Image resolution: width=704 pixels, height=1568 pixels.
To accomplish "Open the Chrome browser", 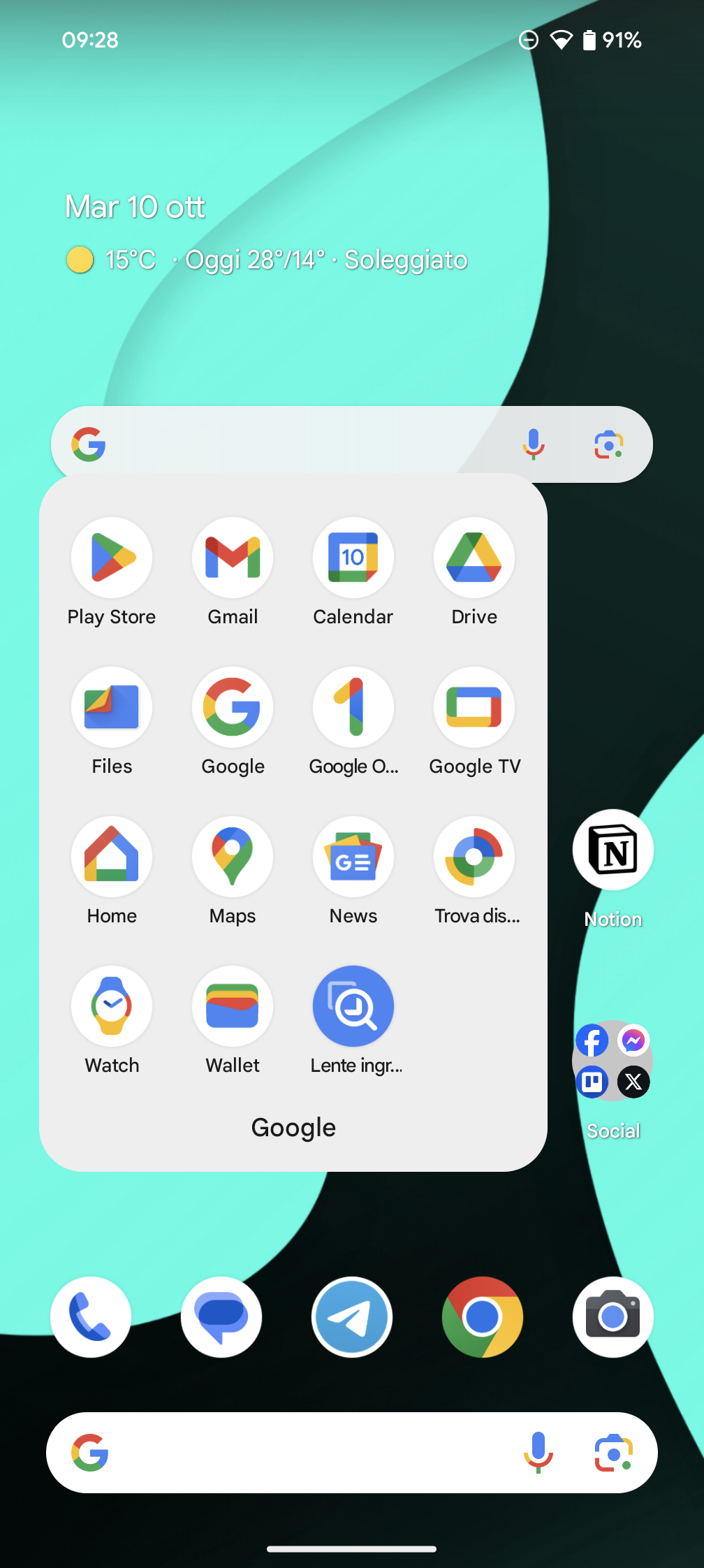I will coord(483,1317).
